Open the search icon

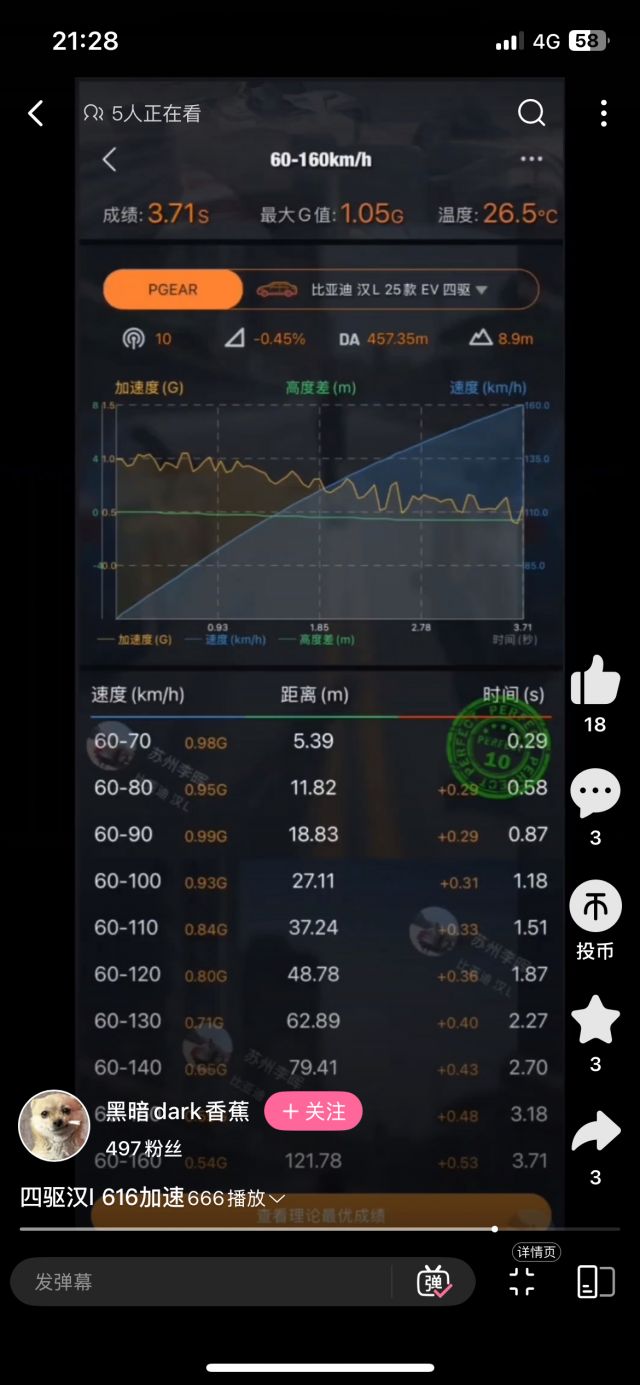click(x=531, y=113)
